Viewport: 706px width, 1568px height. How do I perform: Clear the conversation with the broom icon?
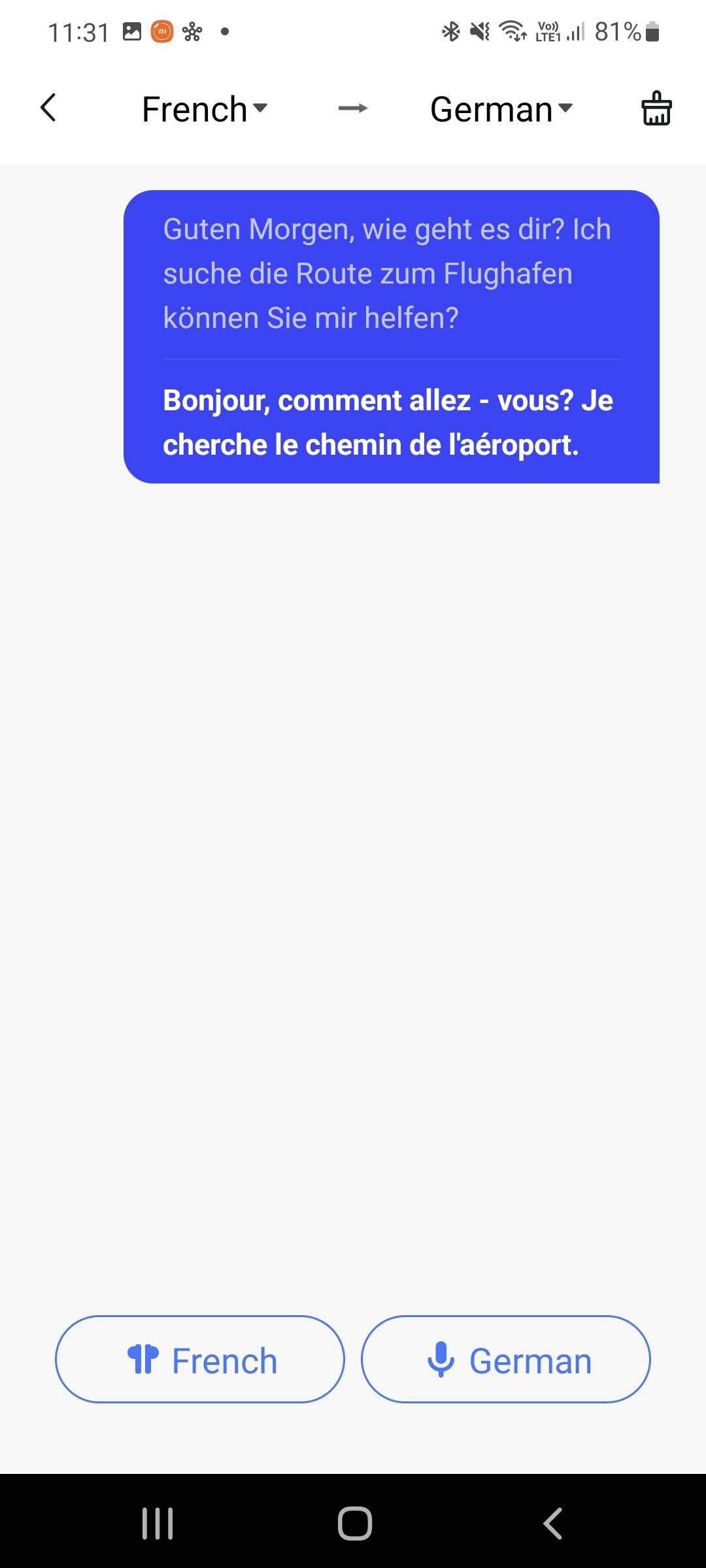tap(656, 108)
